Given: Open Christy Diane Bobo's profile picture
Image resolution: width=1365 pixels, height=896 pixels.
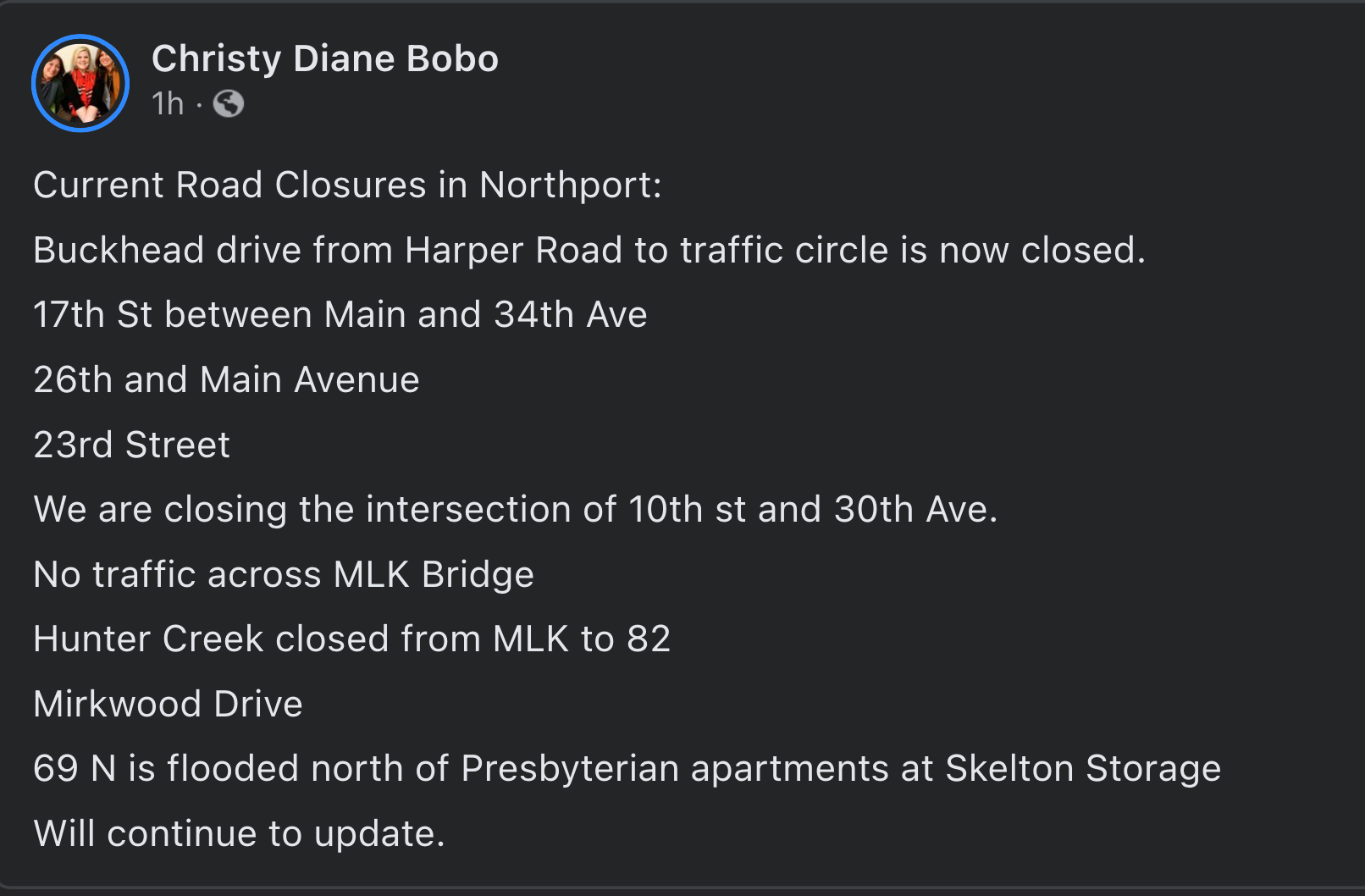Looking at the screenshot, I should coord(80,83).
